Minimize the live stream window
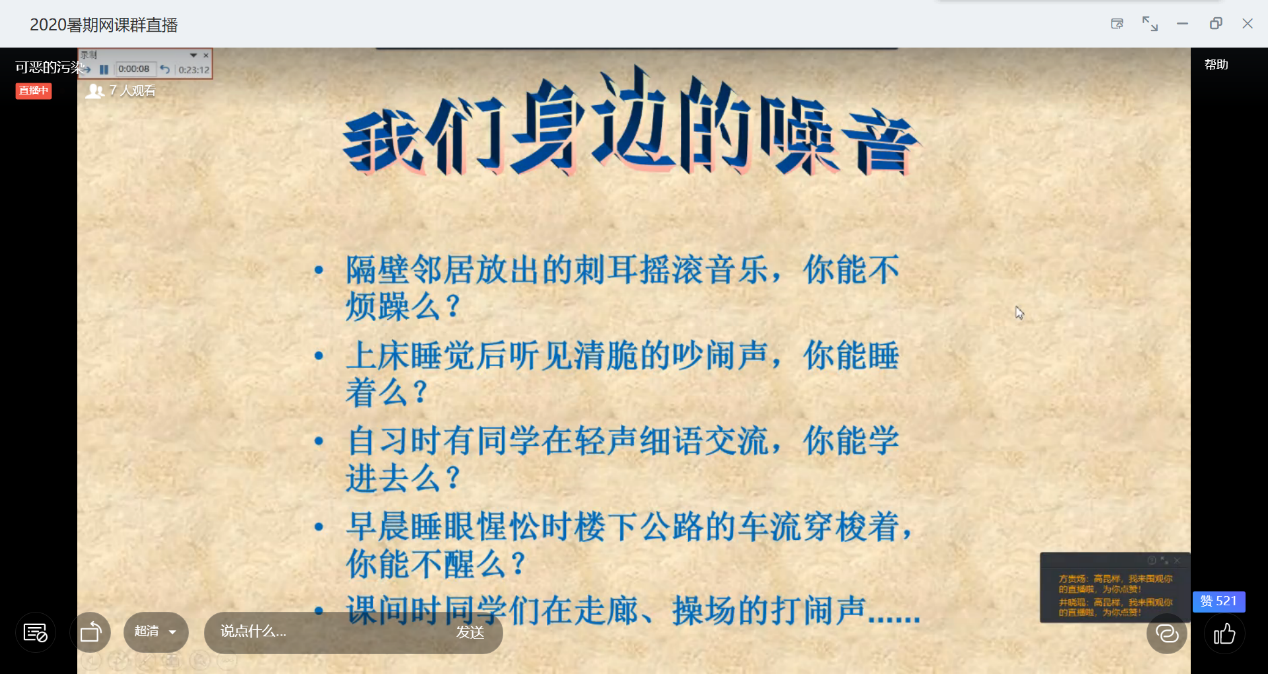Viewport: 1268px width, 674px height. point(1183,24)
